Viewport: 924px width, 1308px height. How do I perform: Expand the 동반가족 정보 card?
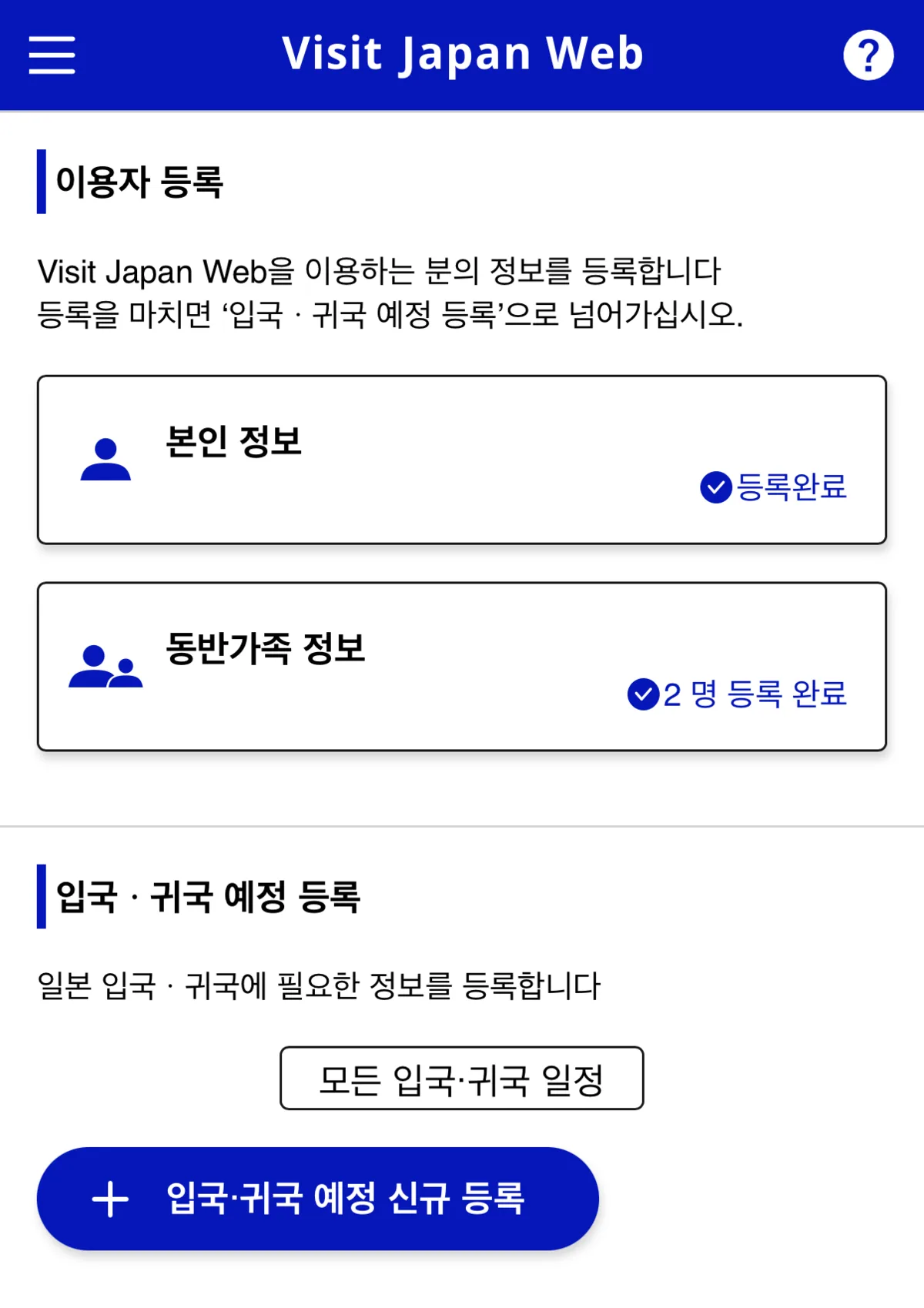click(x=462, y=666)
